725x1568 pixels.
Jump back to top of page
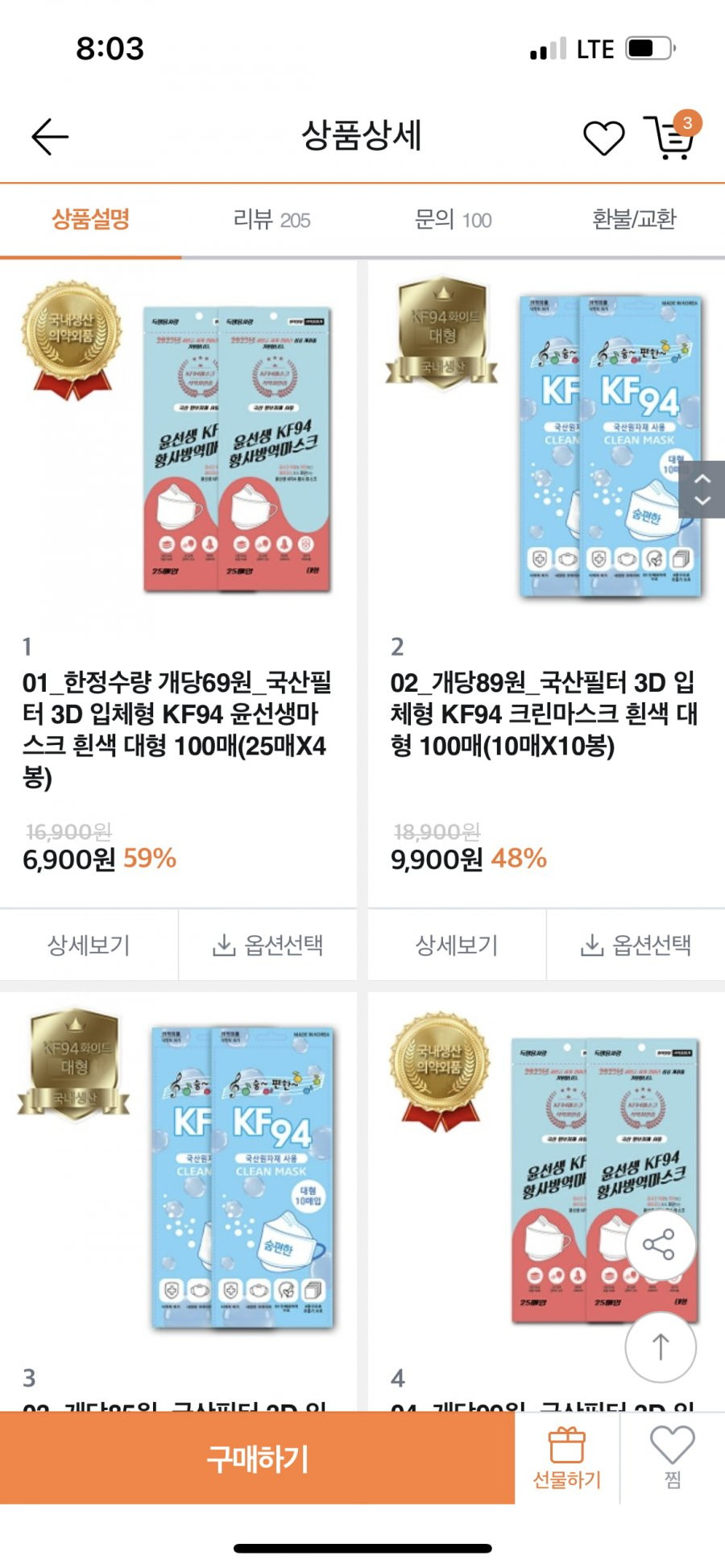pos(661,1347)
